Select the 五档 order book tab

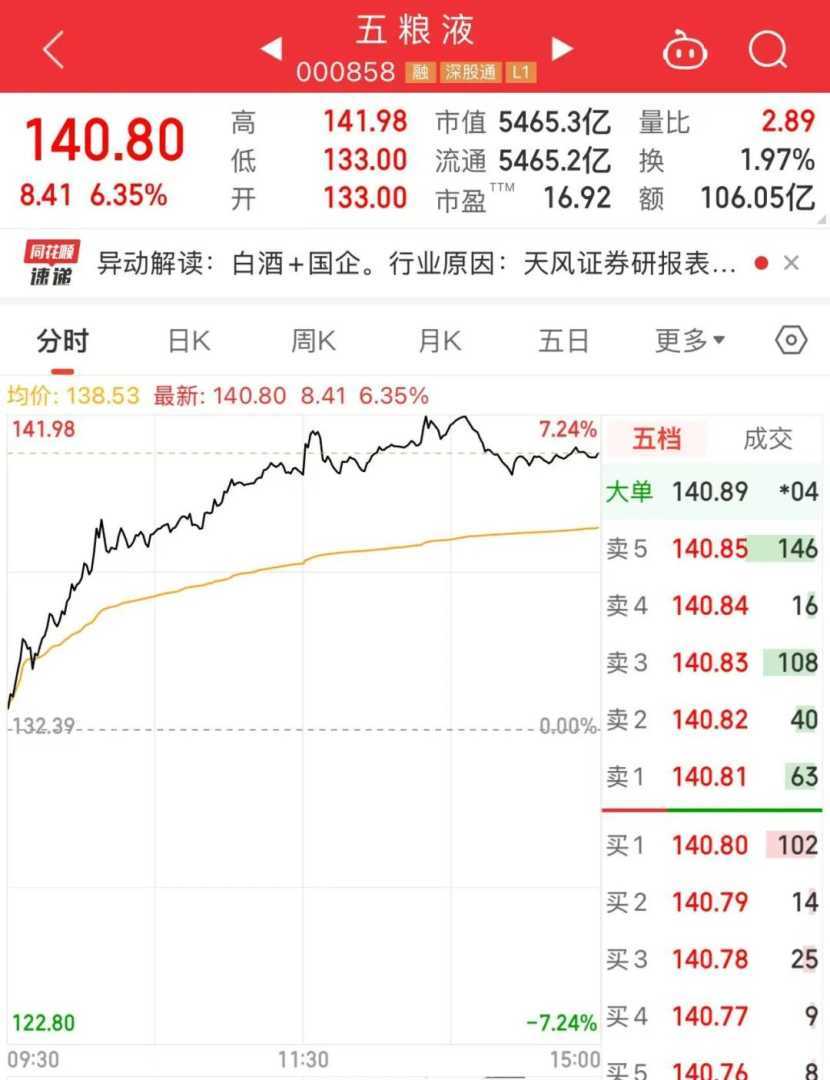(656, 438)
